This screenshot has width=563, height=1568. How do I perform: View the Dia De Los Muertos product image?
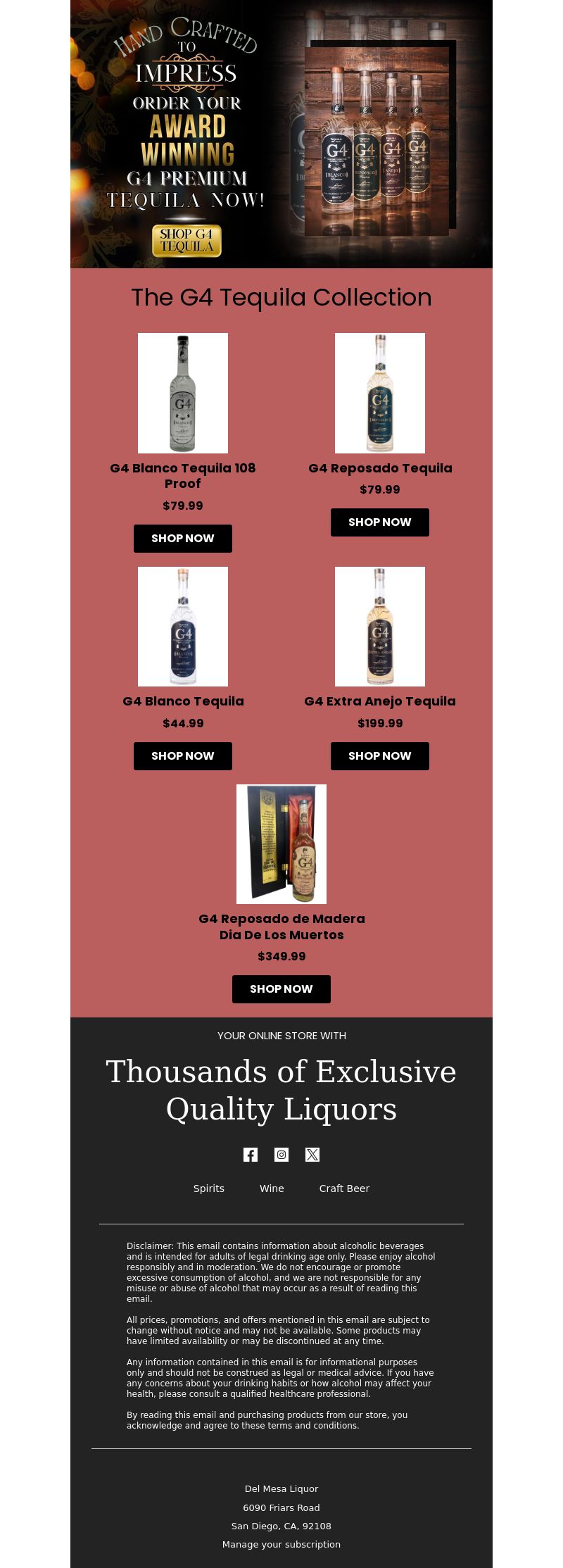pos(281,844)
